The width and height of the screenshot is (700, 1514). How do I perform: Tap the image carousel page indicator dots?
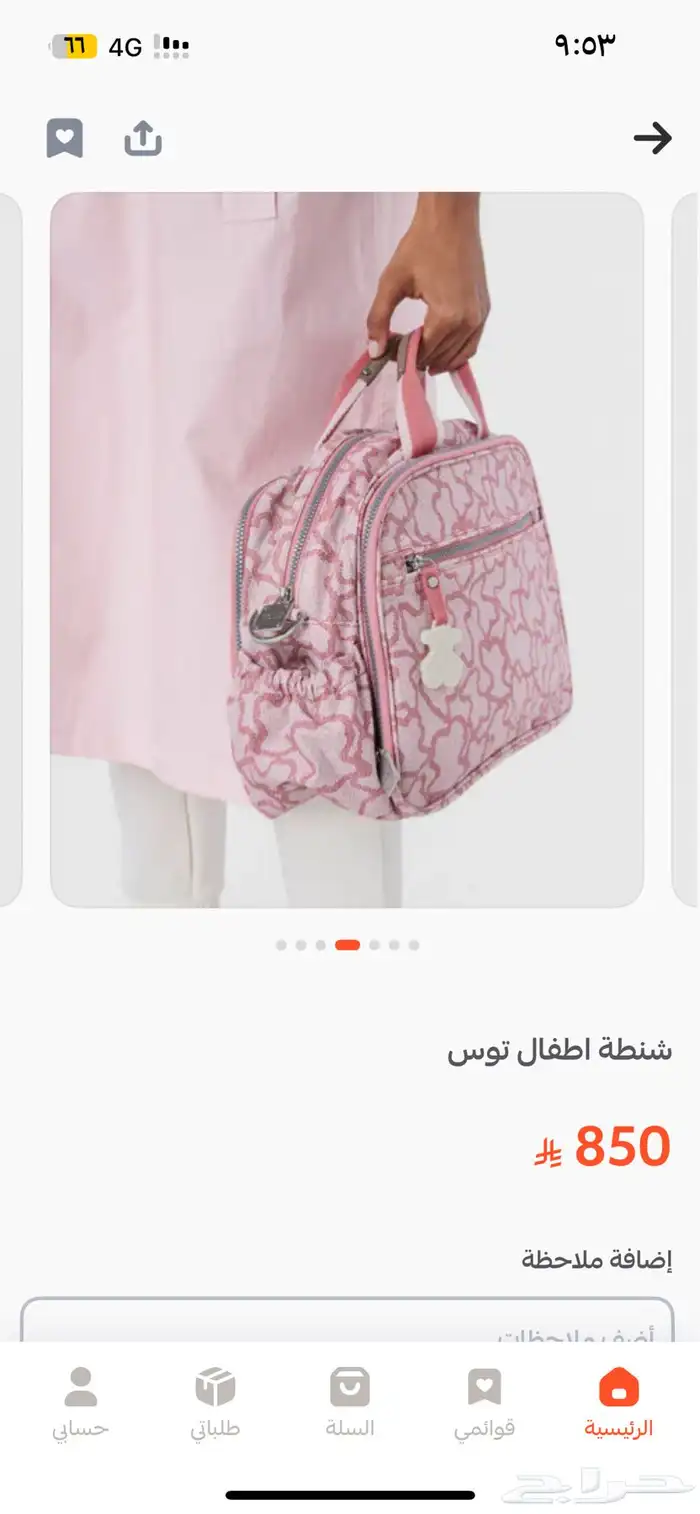[x=347, y=945]
